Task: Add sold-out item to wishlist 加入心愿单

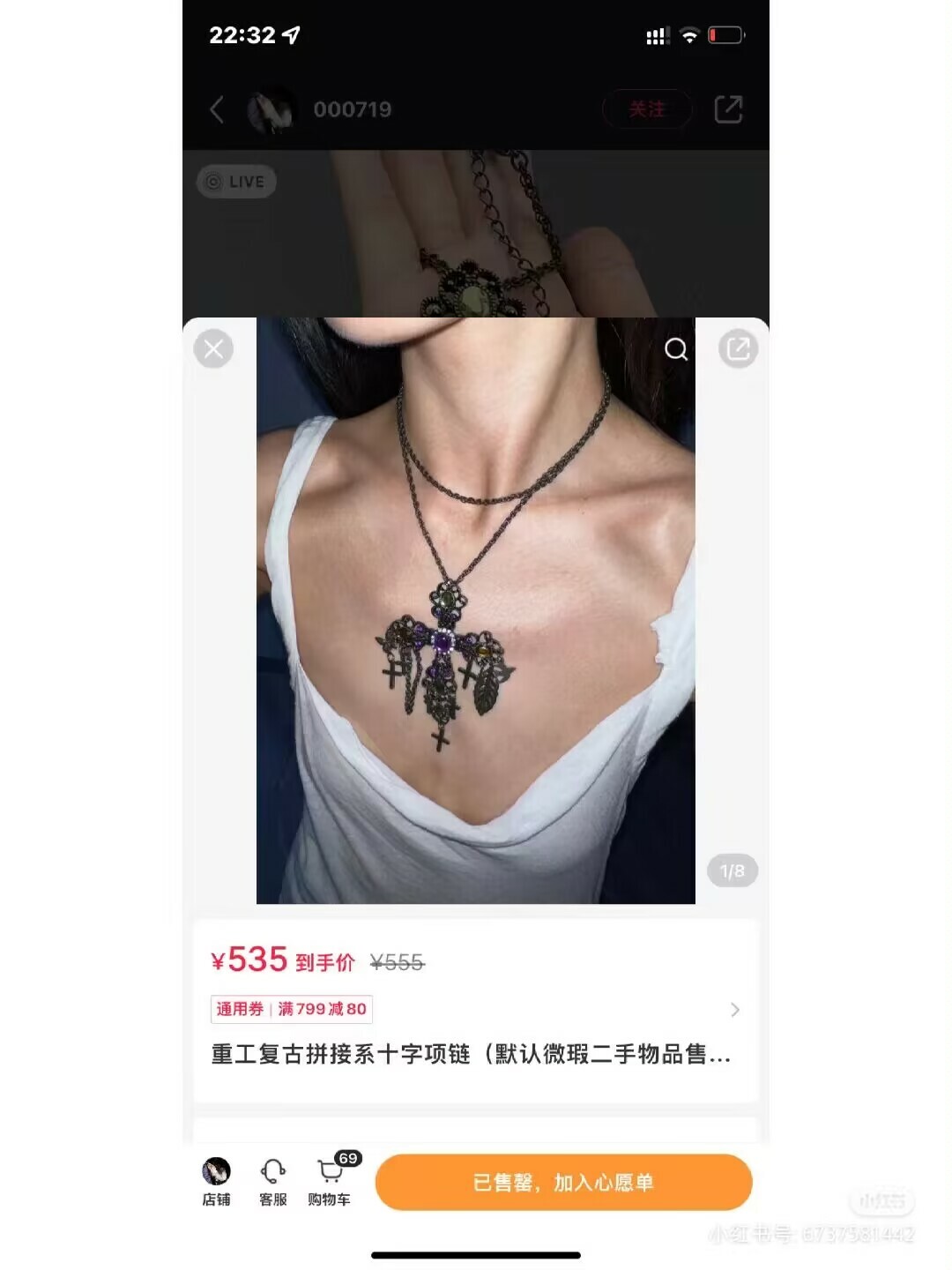Action: pos(563,1183)
